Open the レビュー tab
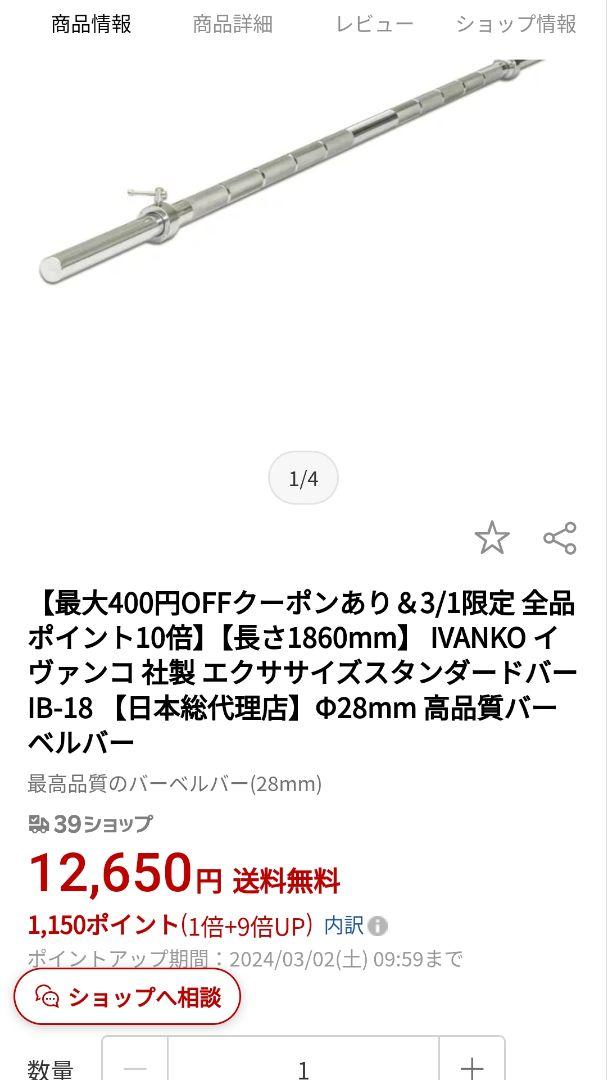This screenshot has width=607, height=1080. tap(375, 25)
